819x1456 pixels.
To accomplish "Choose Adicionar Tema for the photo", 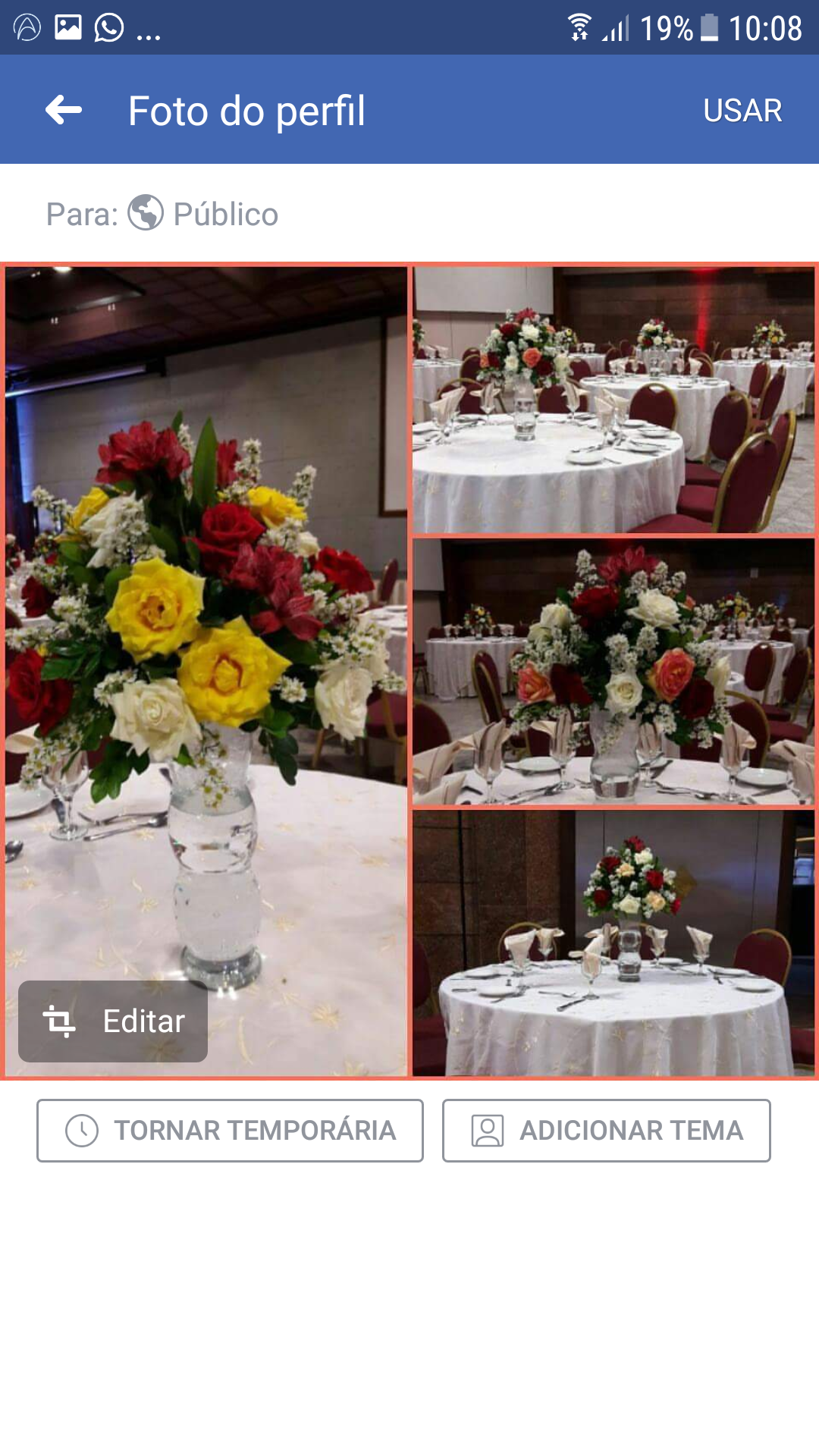I will click(606, 1130).
